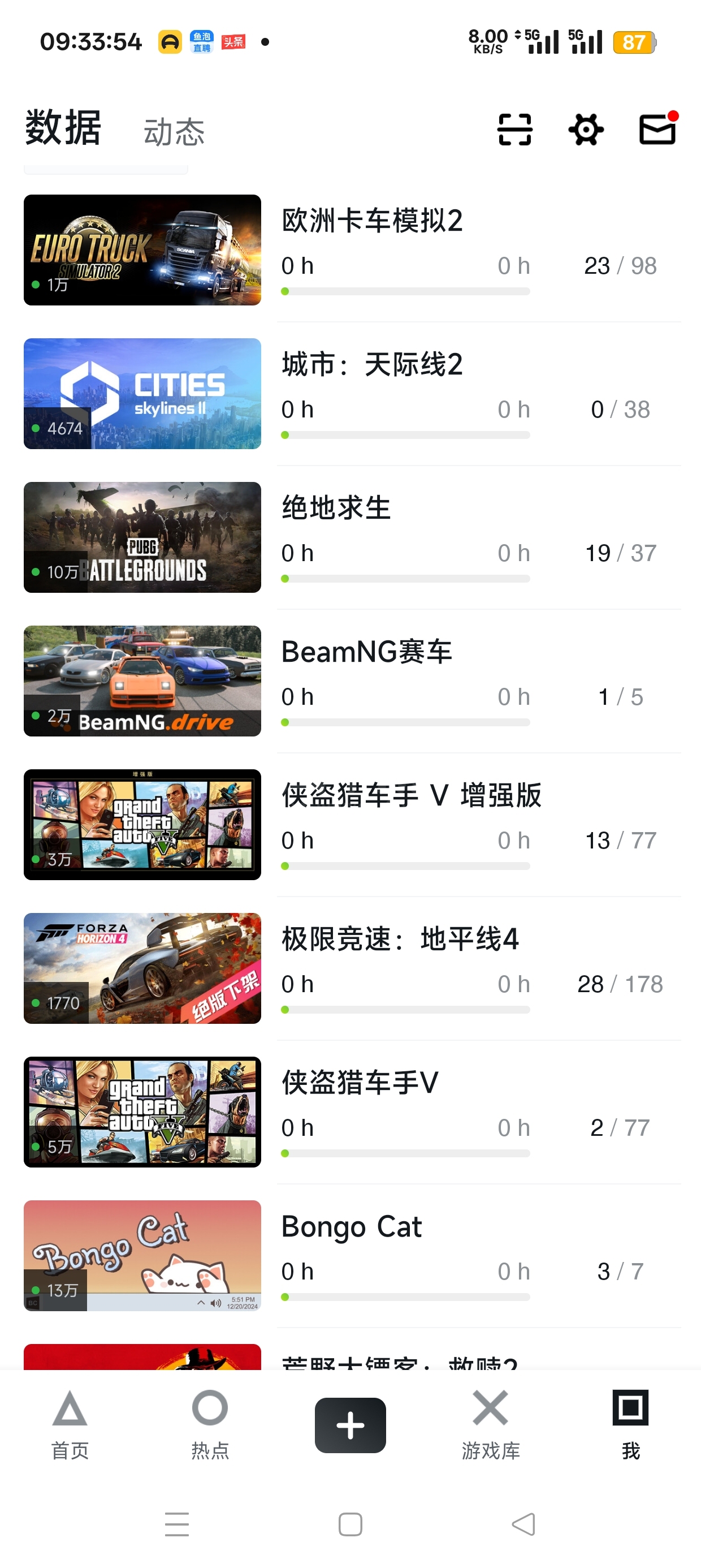701x1568 pixels.
Task: Open the 城市：天际线2 game entry
Action: click(x=372, y=364)
